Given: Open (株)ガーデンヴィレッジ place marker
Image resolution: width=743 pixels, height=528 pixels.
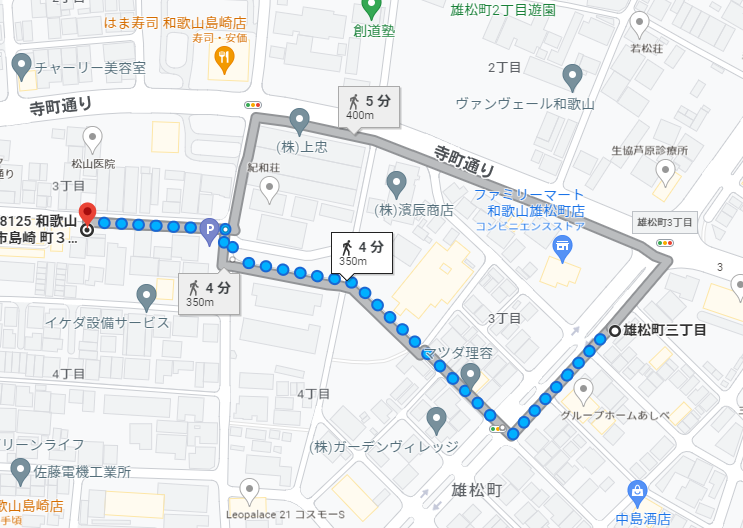Looking at the screenshot, I should click(x=436, y=418).
